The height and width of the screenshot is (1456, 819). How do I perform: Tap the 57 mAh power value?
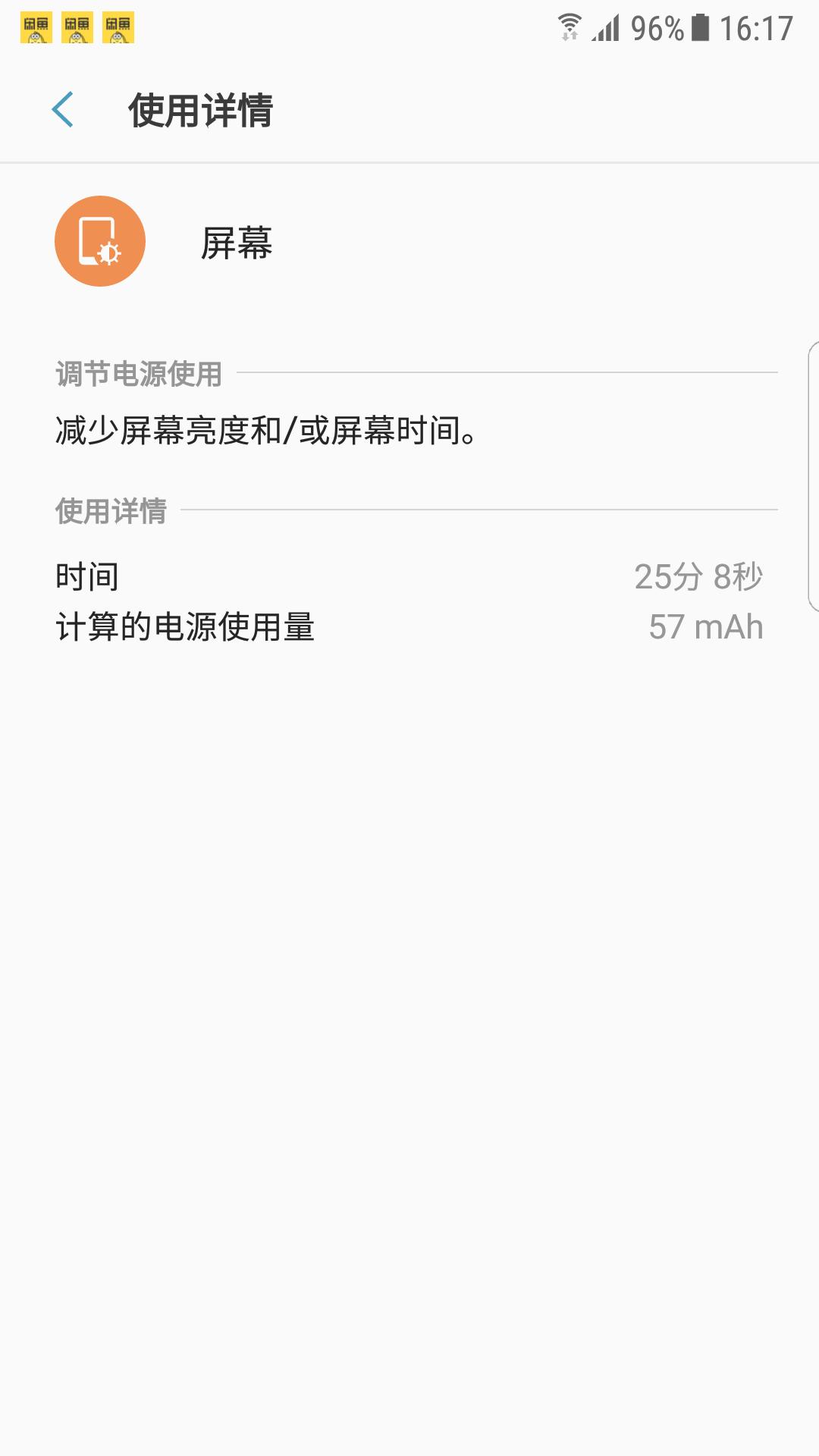[x=707, y=626]
